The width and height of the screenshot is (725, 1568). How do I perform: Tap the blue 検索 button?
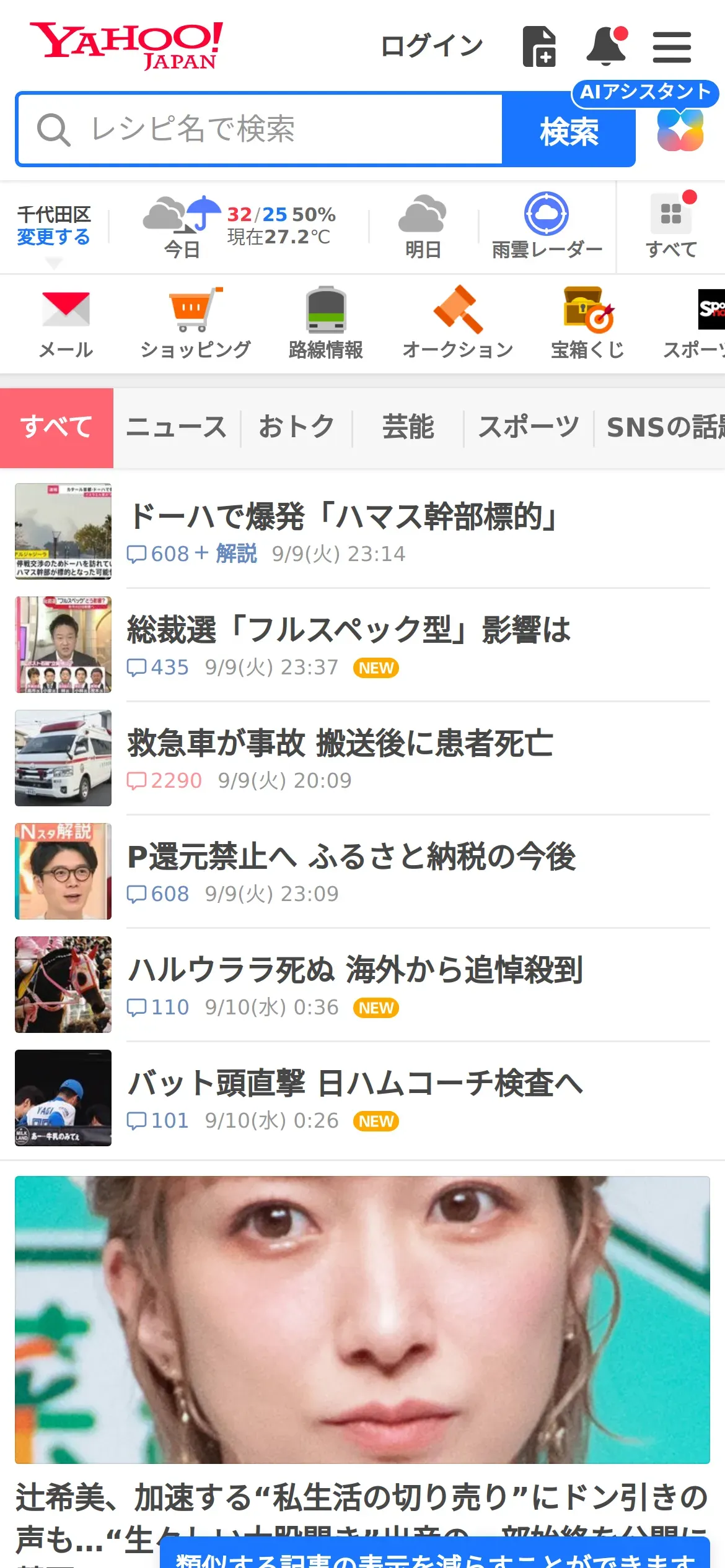pos(568,130)
